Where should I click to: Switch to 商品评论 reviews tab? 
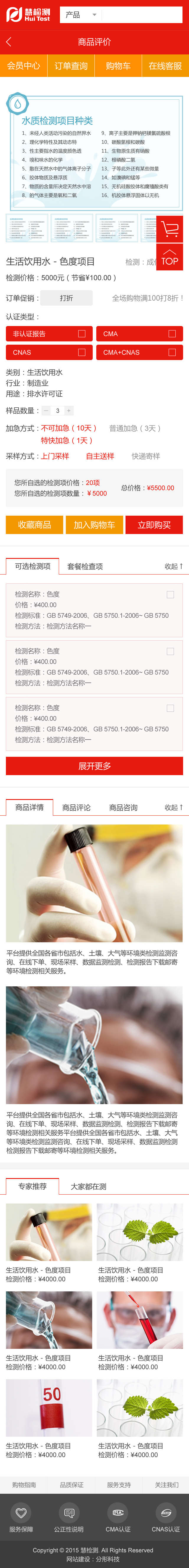[x=76, y=807]
